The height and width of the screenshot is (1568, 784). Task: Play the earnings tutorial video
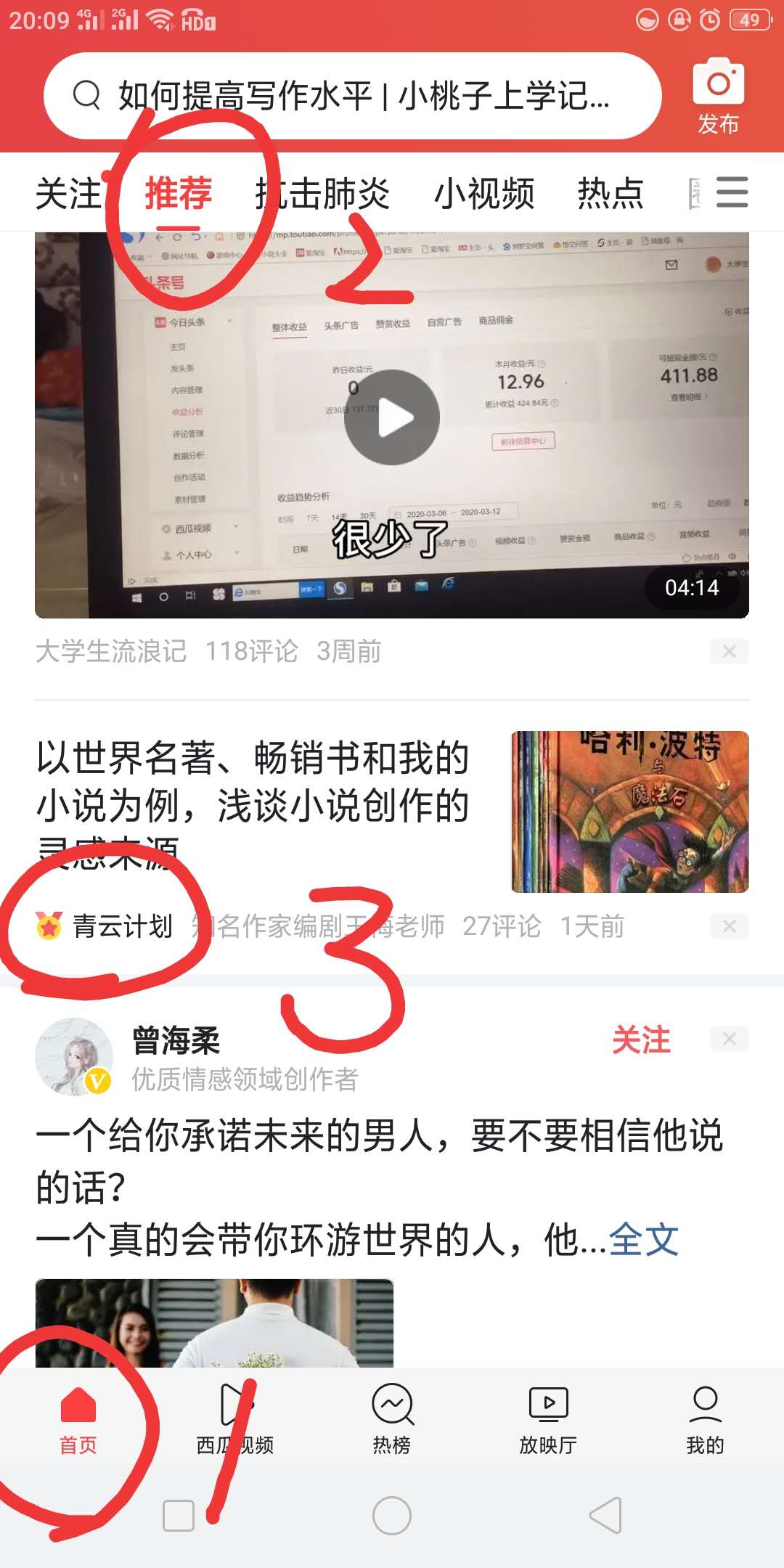(392, 416)
